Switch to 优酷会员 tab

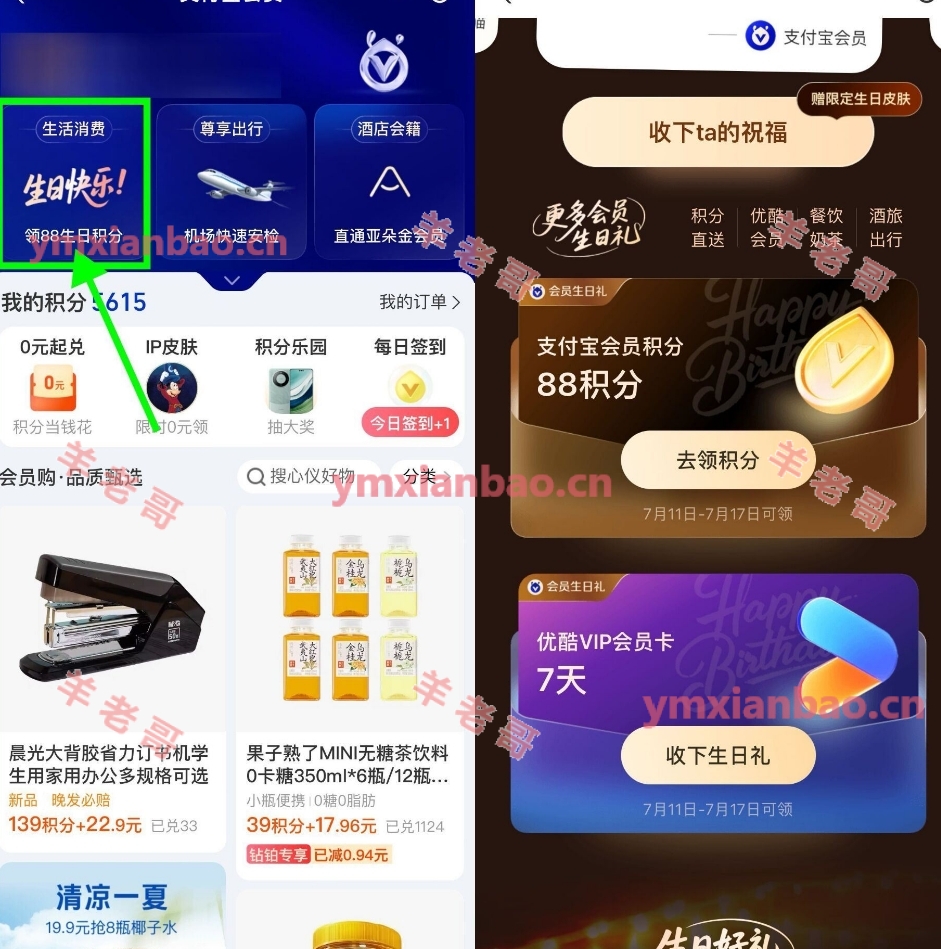pyautogui.click(x=767, y=227)
